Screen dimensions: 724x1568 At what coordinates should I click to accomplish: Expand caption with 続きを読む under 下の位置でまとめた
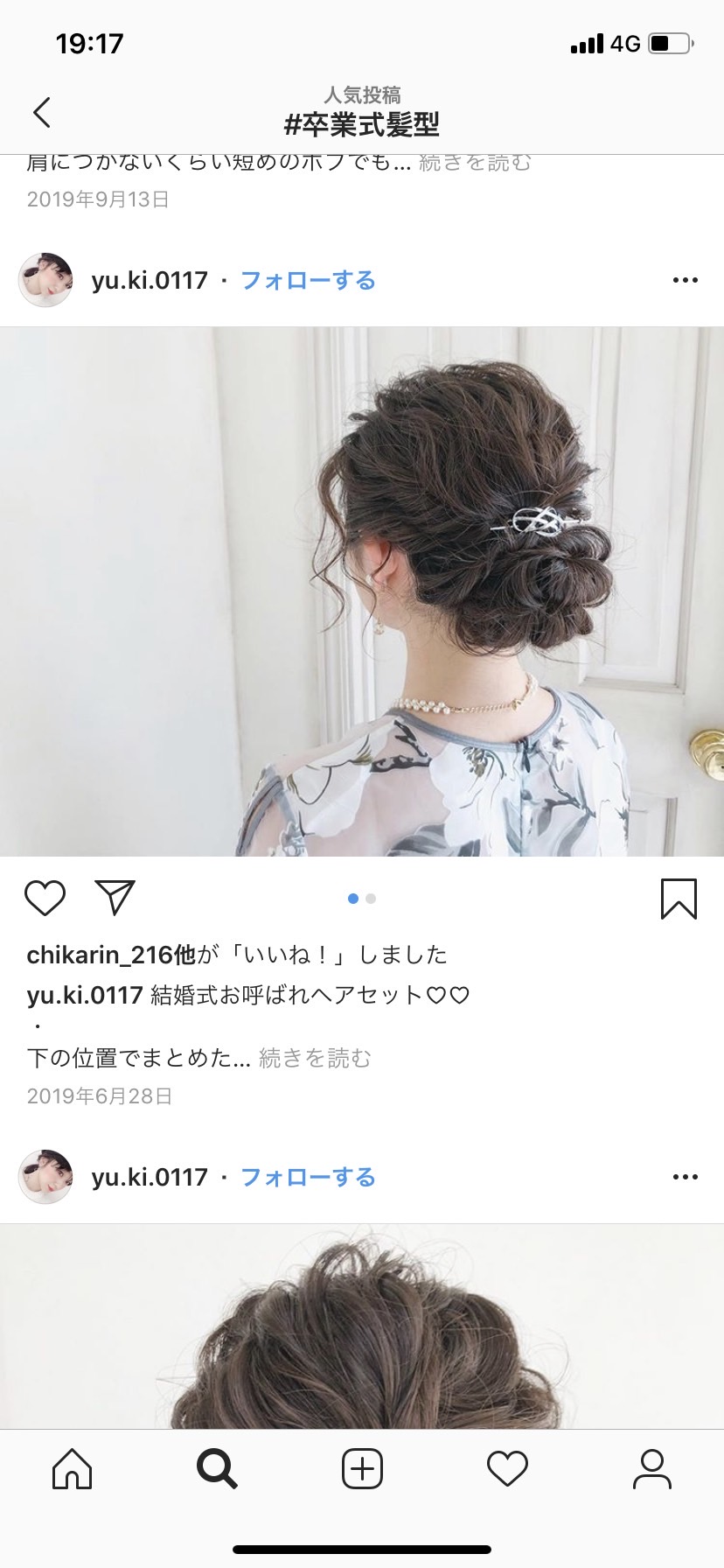[315, 1059]
